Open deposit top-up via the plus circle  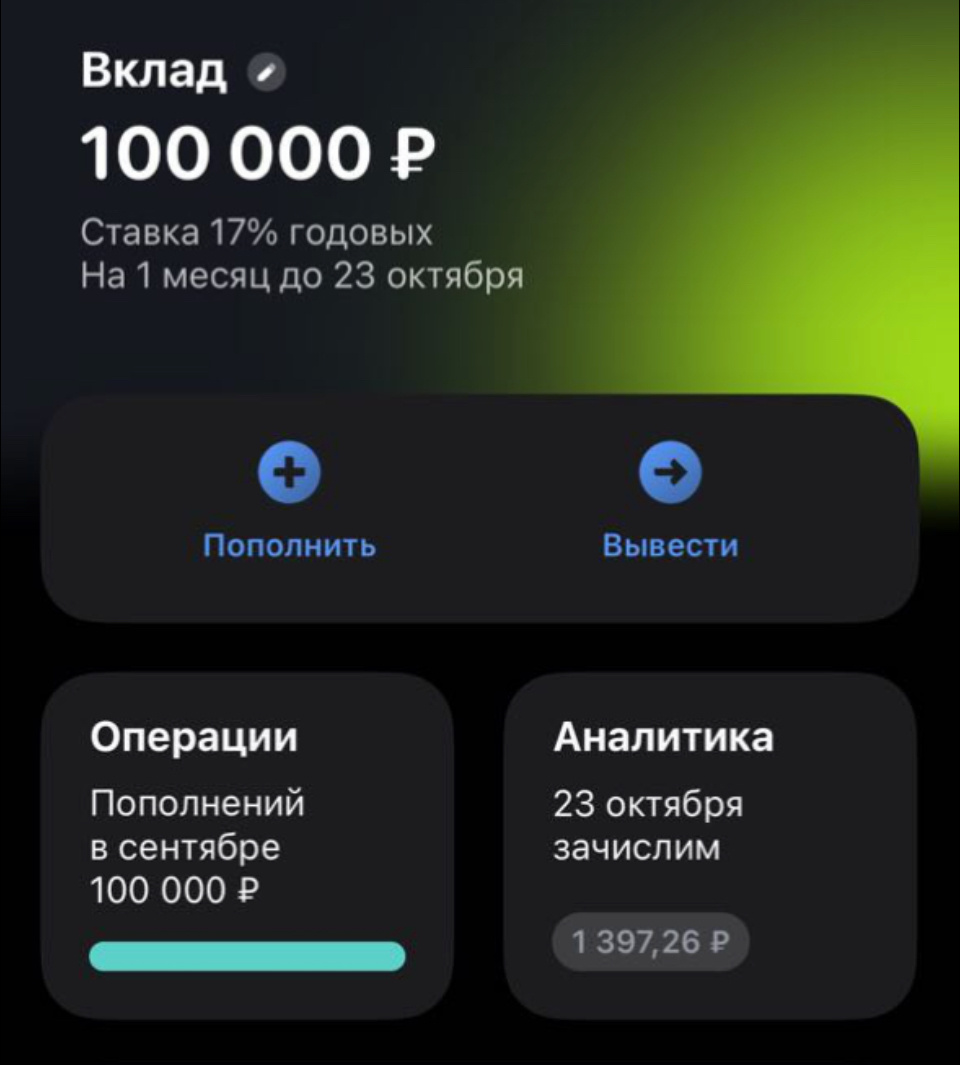click(x=289, y=474)
